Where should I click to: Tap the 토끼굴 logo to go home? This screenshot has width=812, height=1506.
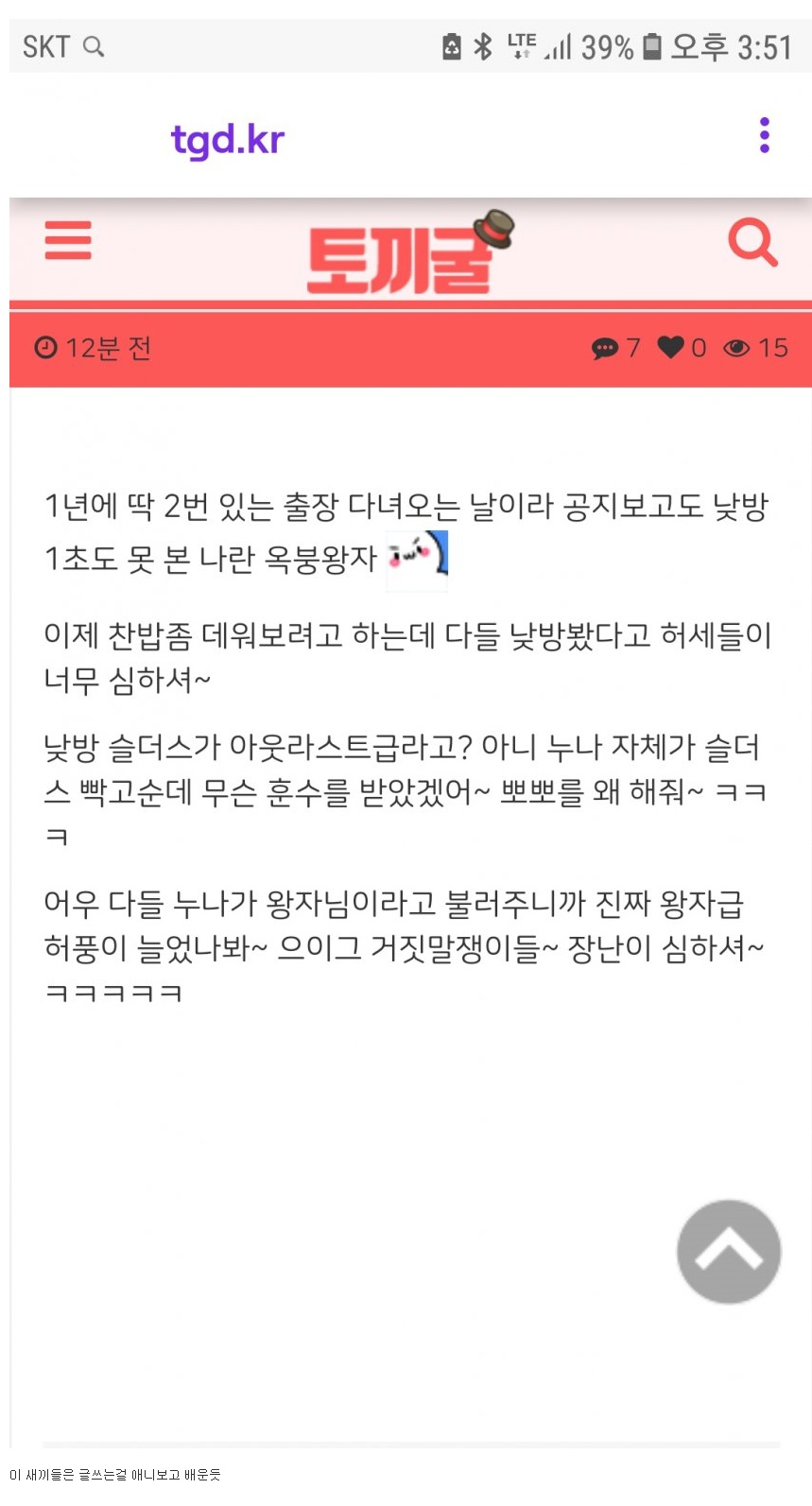click(408, 251)
